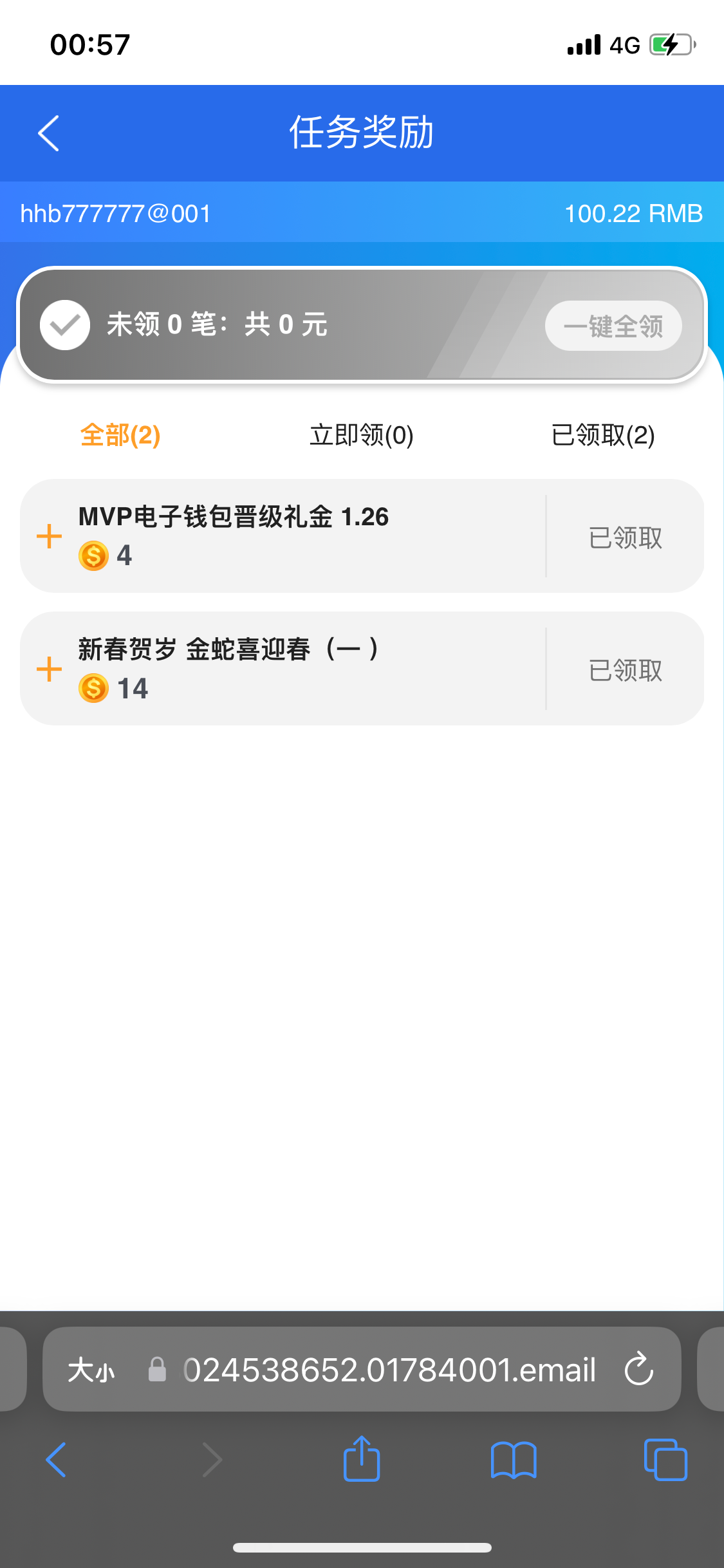Tap the 一键全领 claim-all button

point(613,326)
